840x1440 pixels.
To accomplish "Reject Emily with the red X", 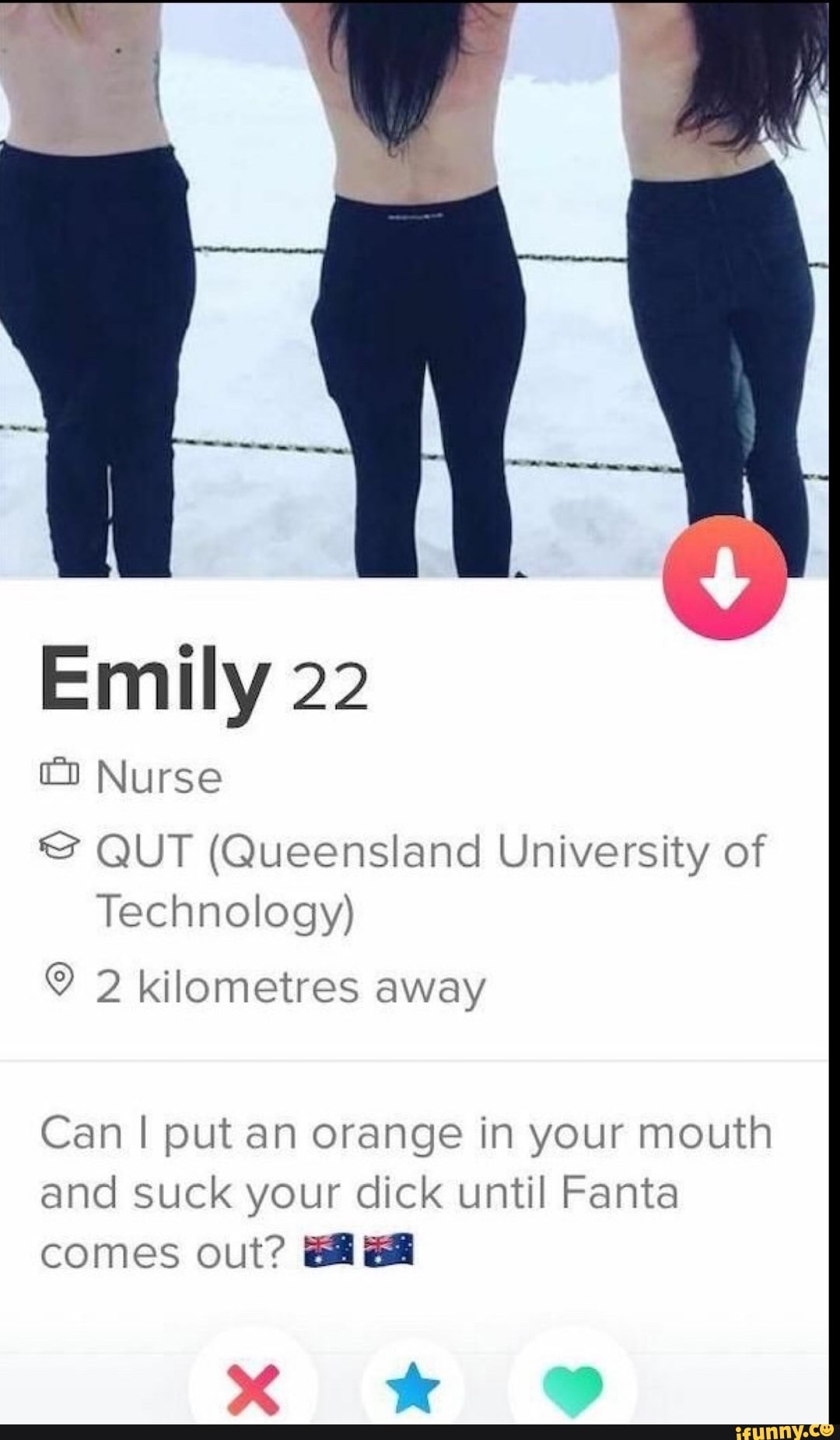I will point(254,1389).
